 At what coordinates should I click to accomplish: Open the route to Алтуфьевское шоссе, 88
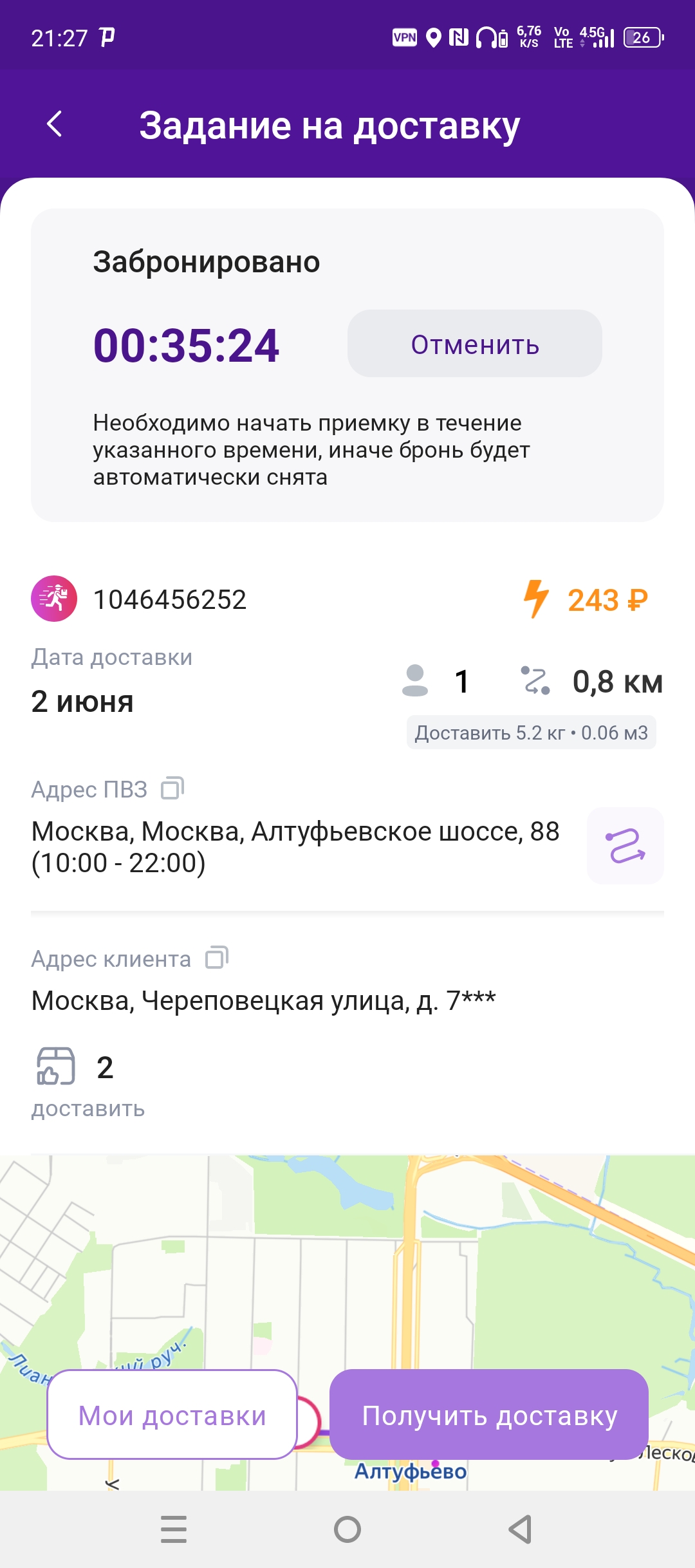625,846
